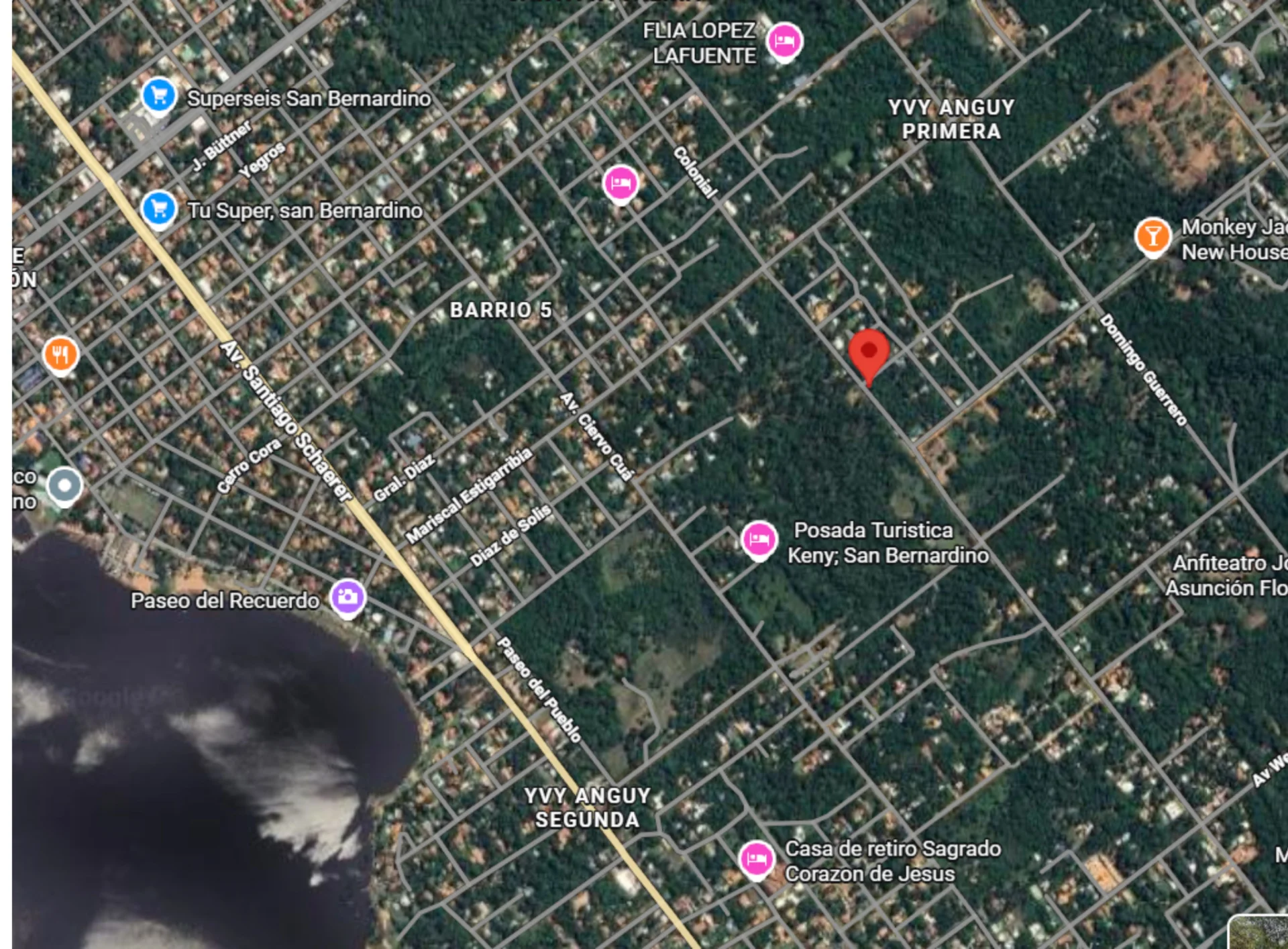The image size is (1288, 949).
Task: Open the orange restaurant fork-and-knife pin
Action: point(60,354)
